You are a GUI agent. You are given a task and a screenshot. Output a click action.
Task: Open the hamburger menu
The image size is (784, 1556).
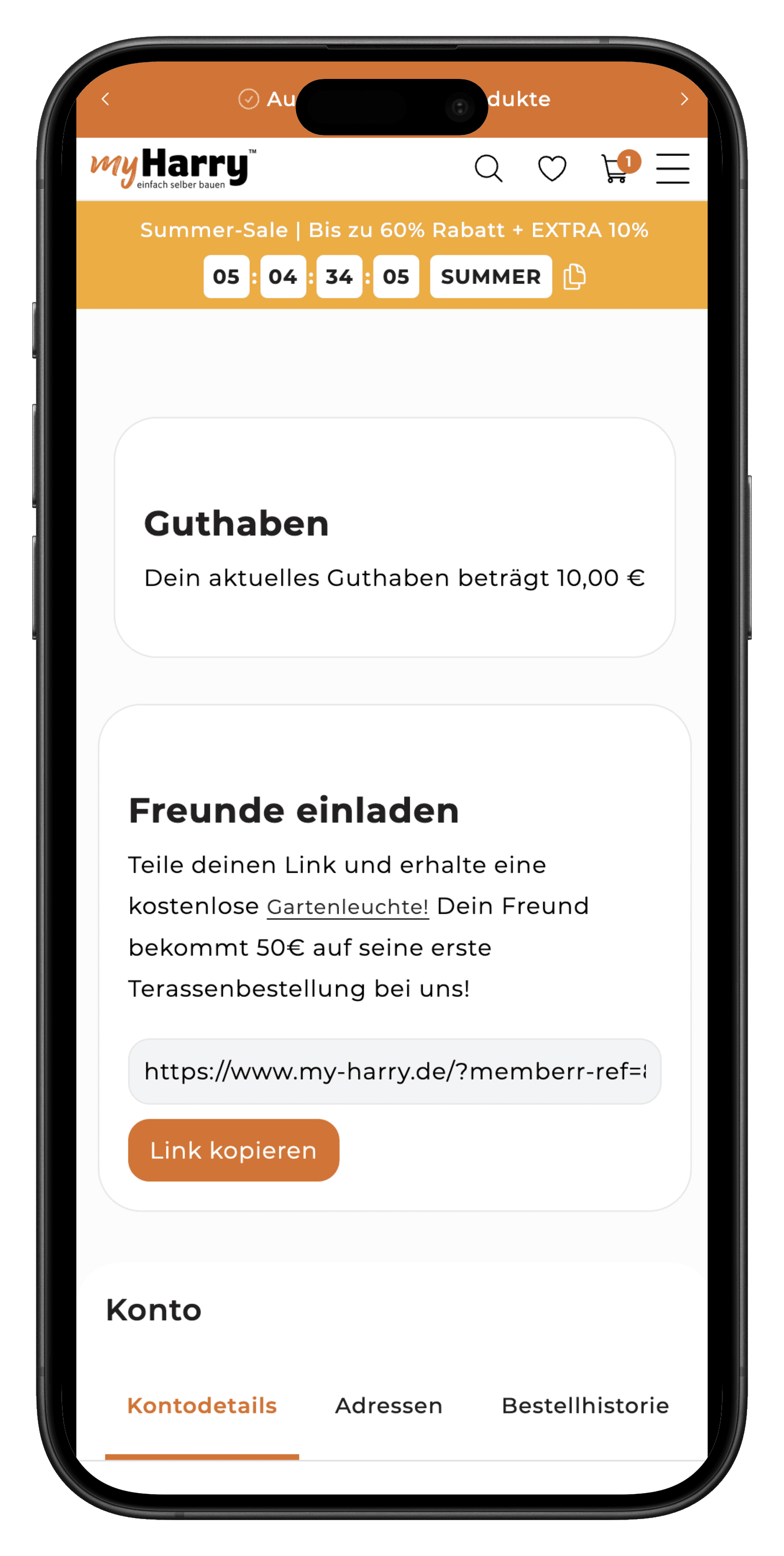(673, 169)
